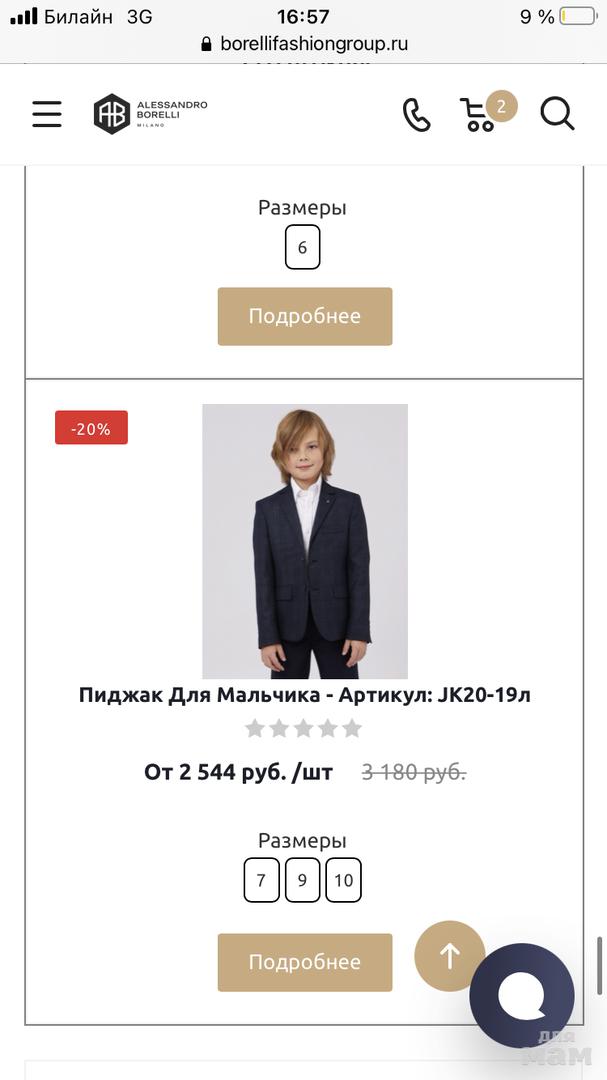Screen dimensions: 607x1080
Task: Choose size 9 for the jacket
Action: click(302, 881)
